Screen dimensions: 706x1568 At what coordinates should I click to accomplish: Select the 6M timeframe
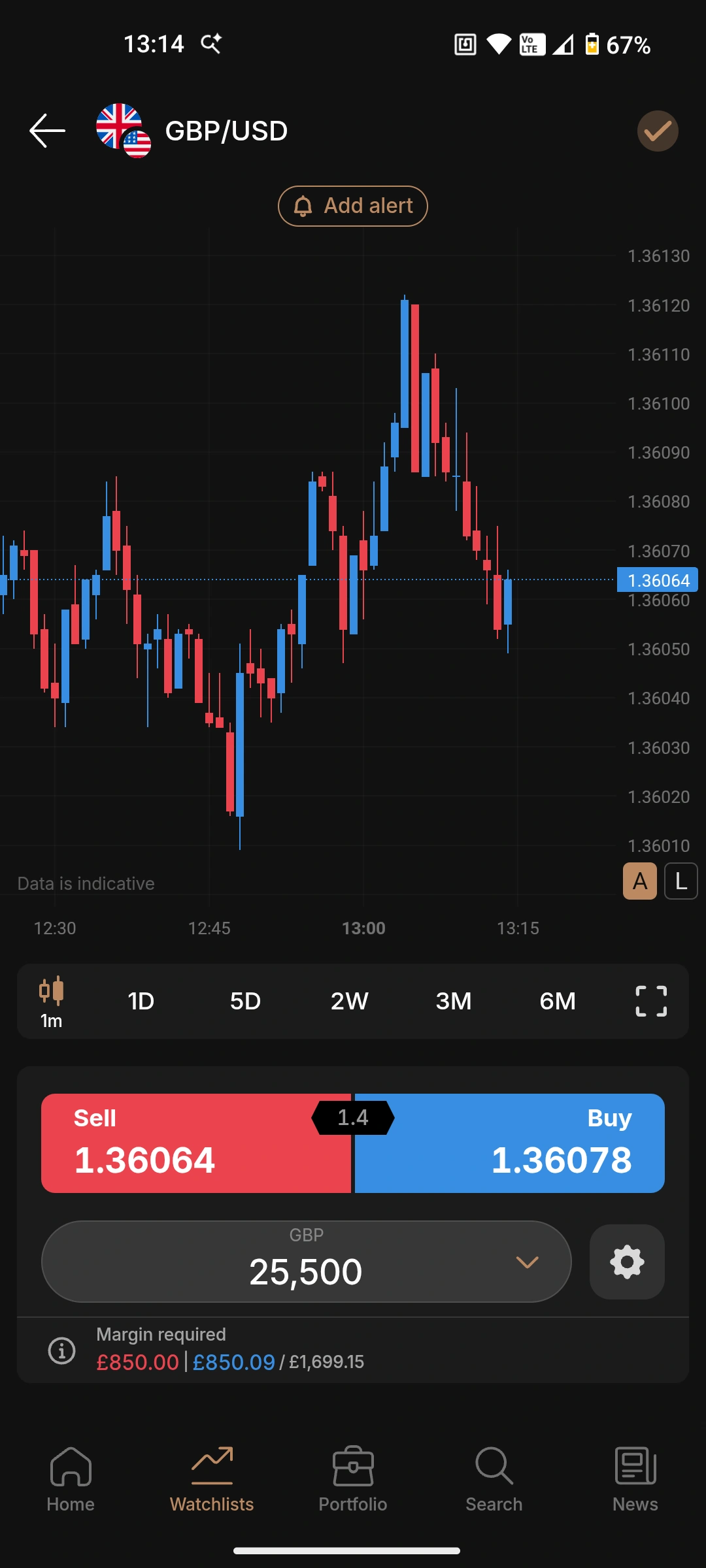[x=558, y=1001]
